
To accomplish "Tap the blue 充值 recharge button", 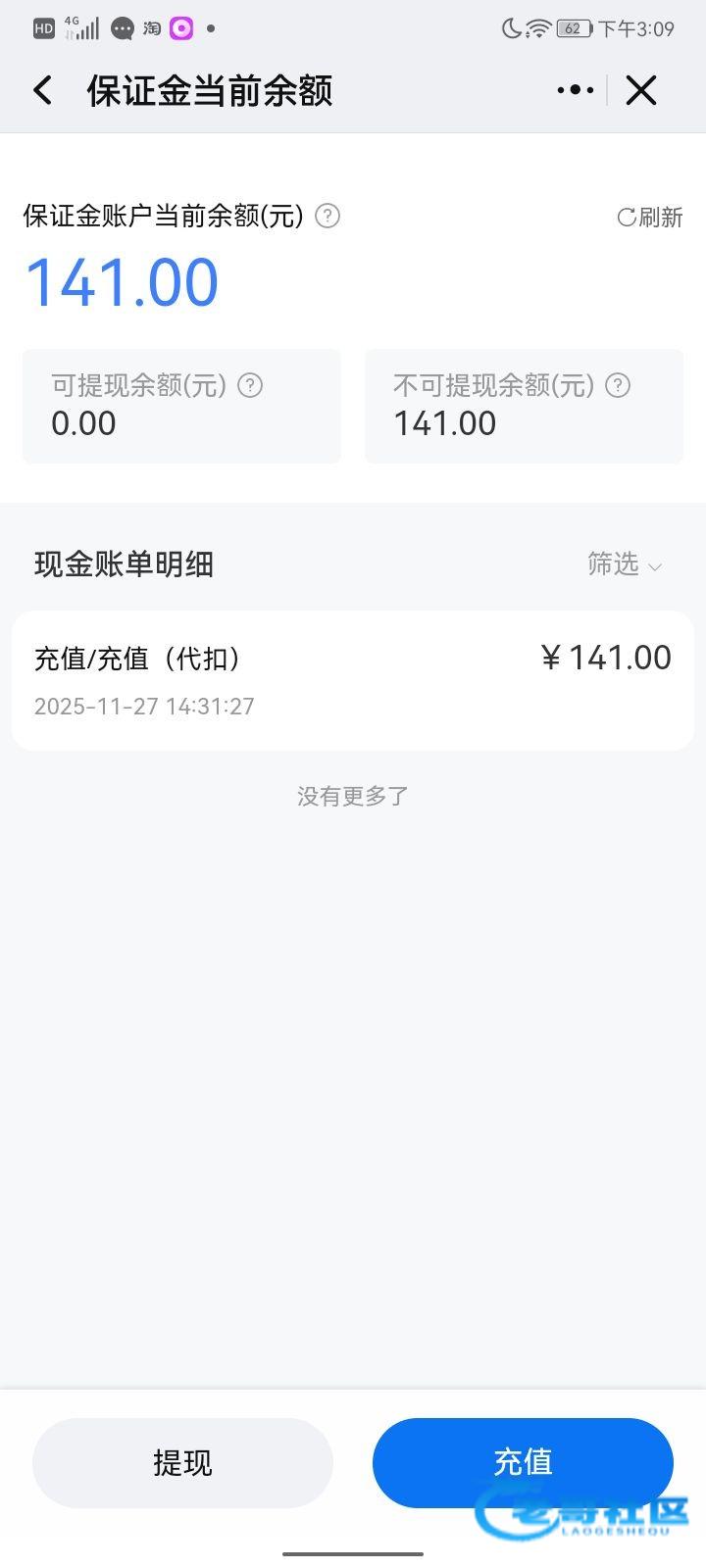I will pos(523,1462).
